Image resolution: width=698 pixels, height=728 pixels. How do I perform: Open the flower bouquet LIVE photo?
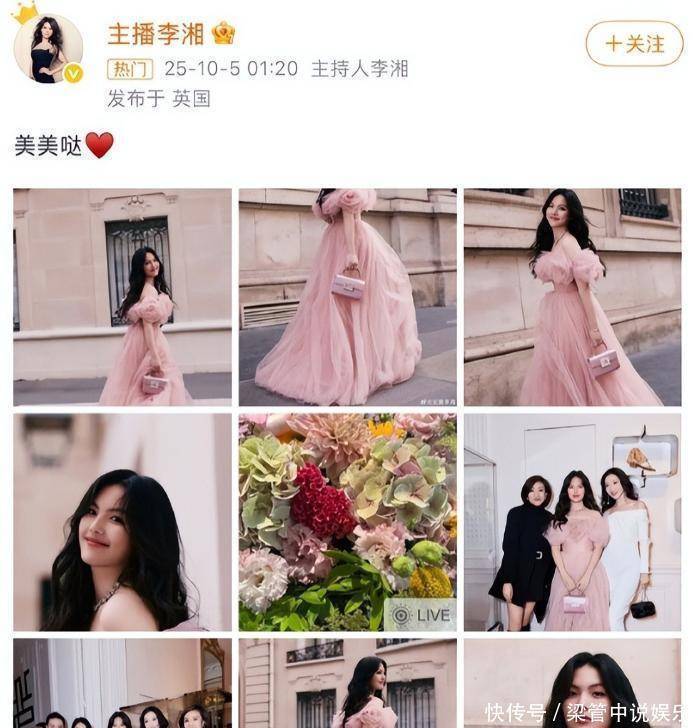pos(347,522)
